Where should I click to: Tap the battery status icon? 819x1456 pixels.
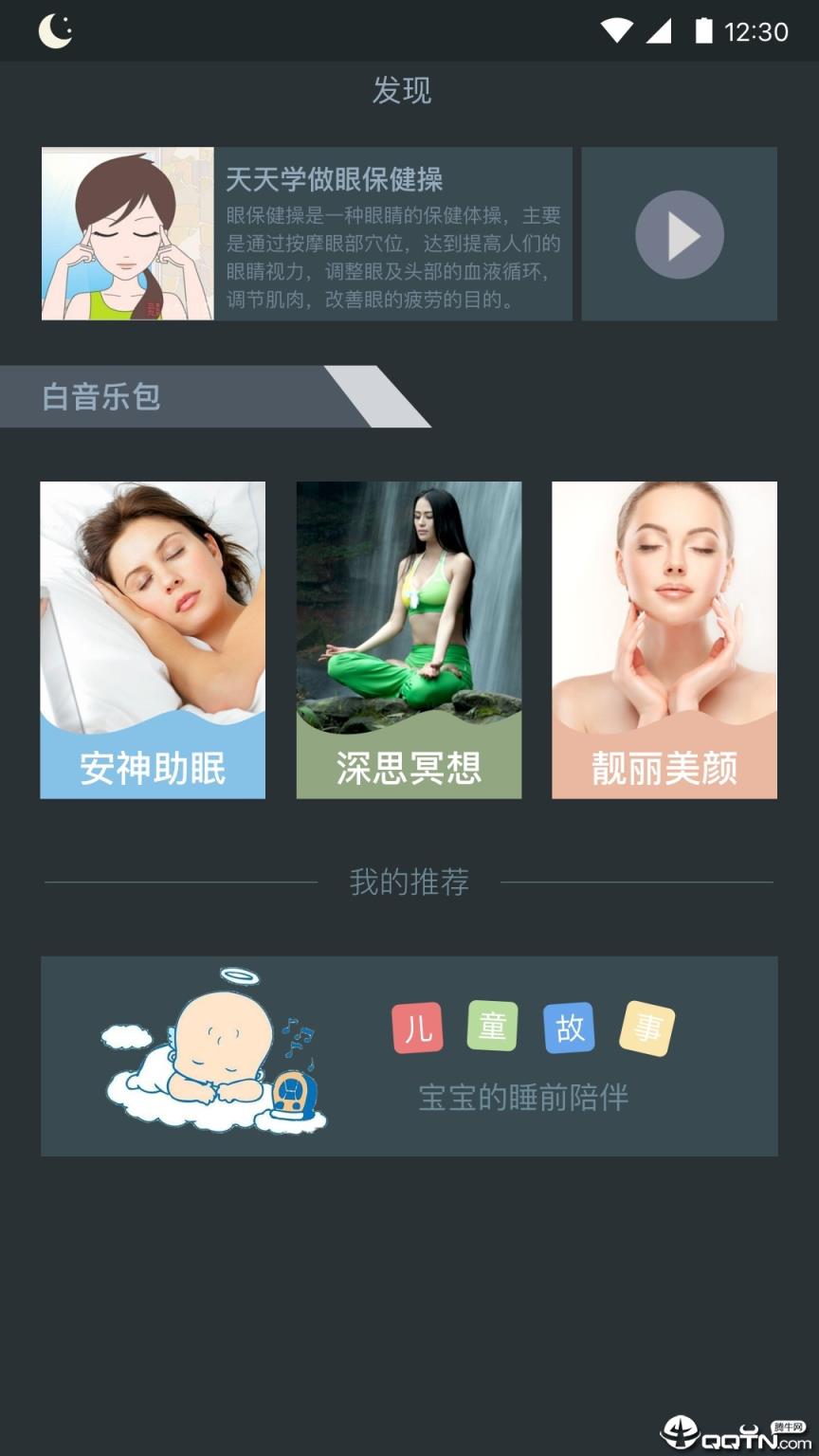coord(702,30)
